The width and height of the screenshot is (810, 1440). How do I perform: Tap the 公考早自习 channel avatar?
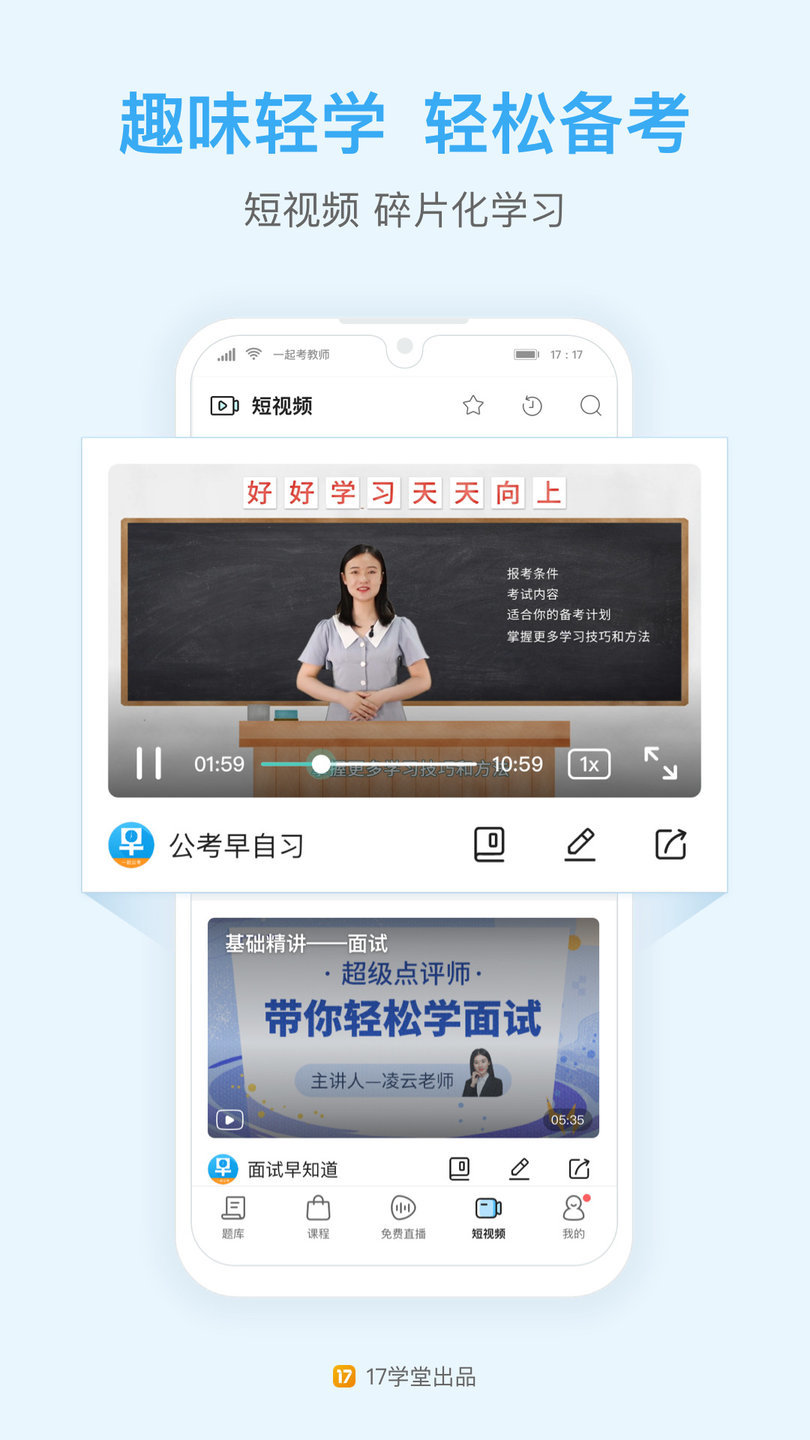[x=132, y=845]
